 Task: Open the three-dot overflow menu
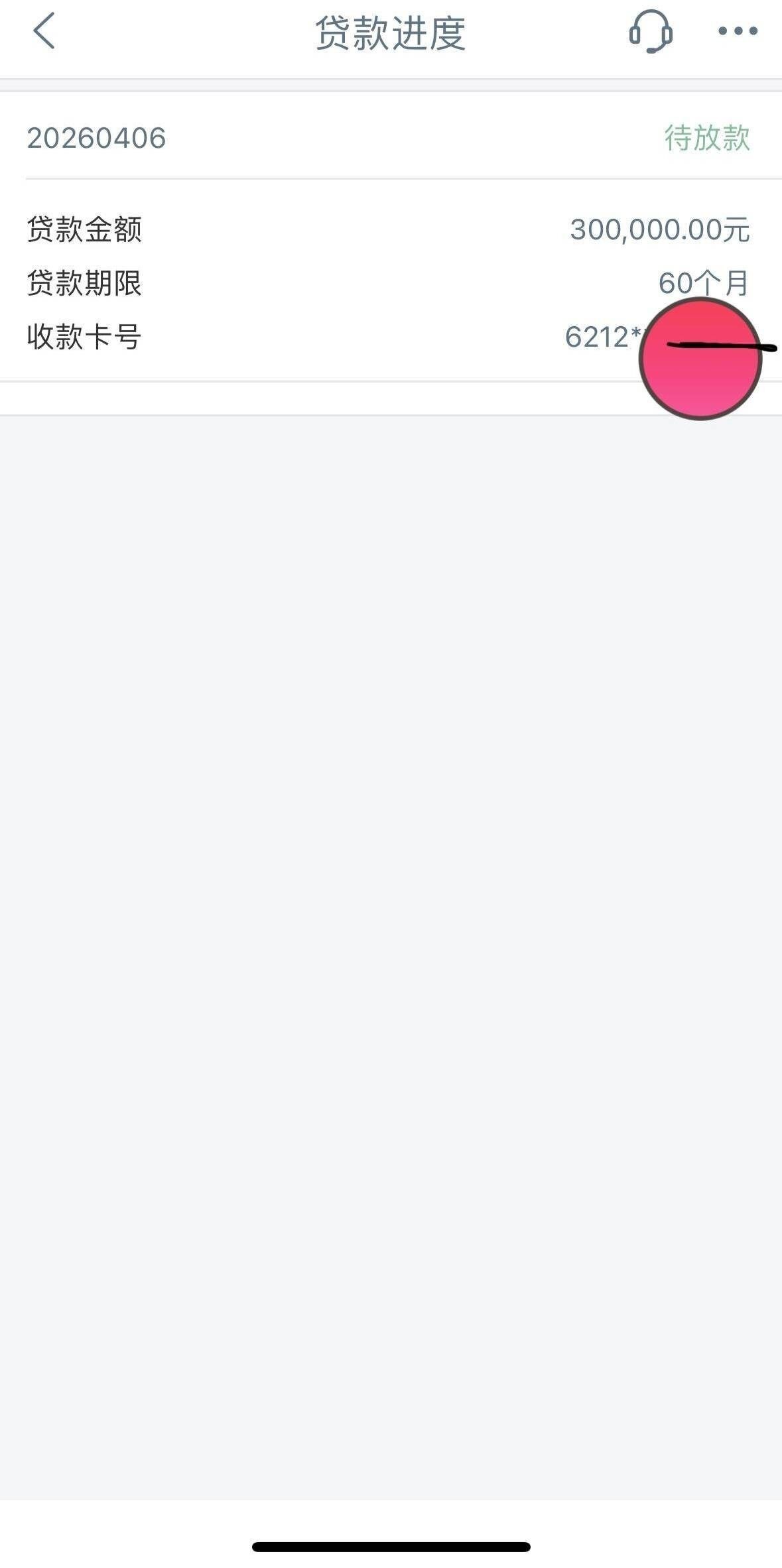(x=738, y=31)
